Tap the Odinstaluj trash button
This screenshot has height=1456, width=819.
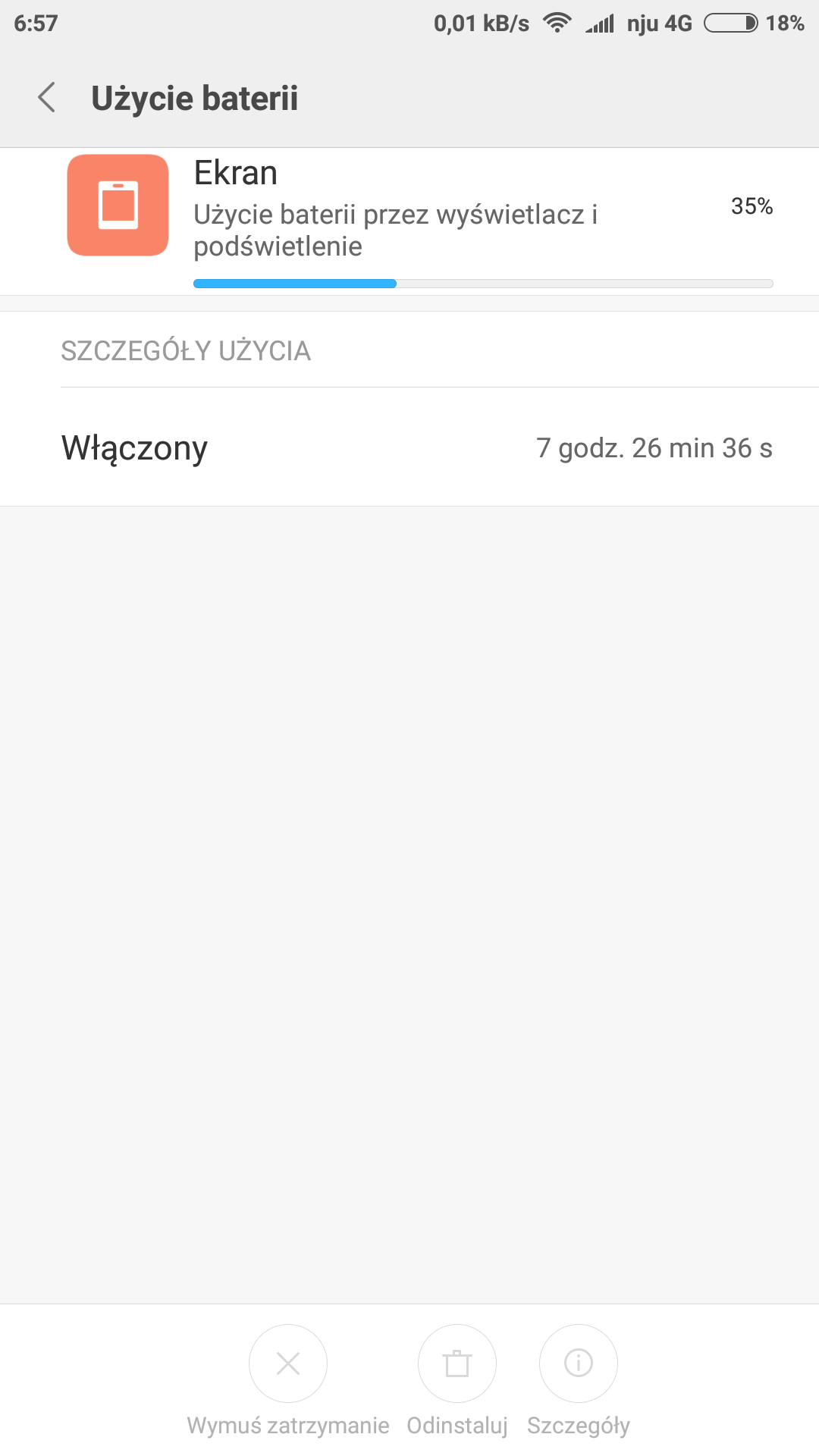click(457, 1363)
